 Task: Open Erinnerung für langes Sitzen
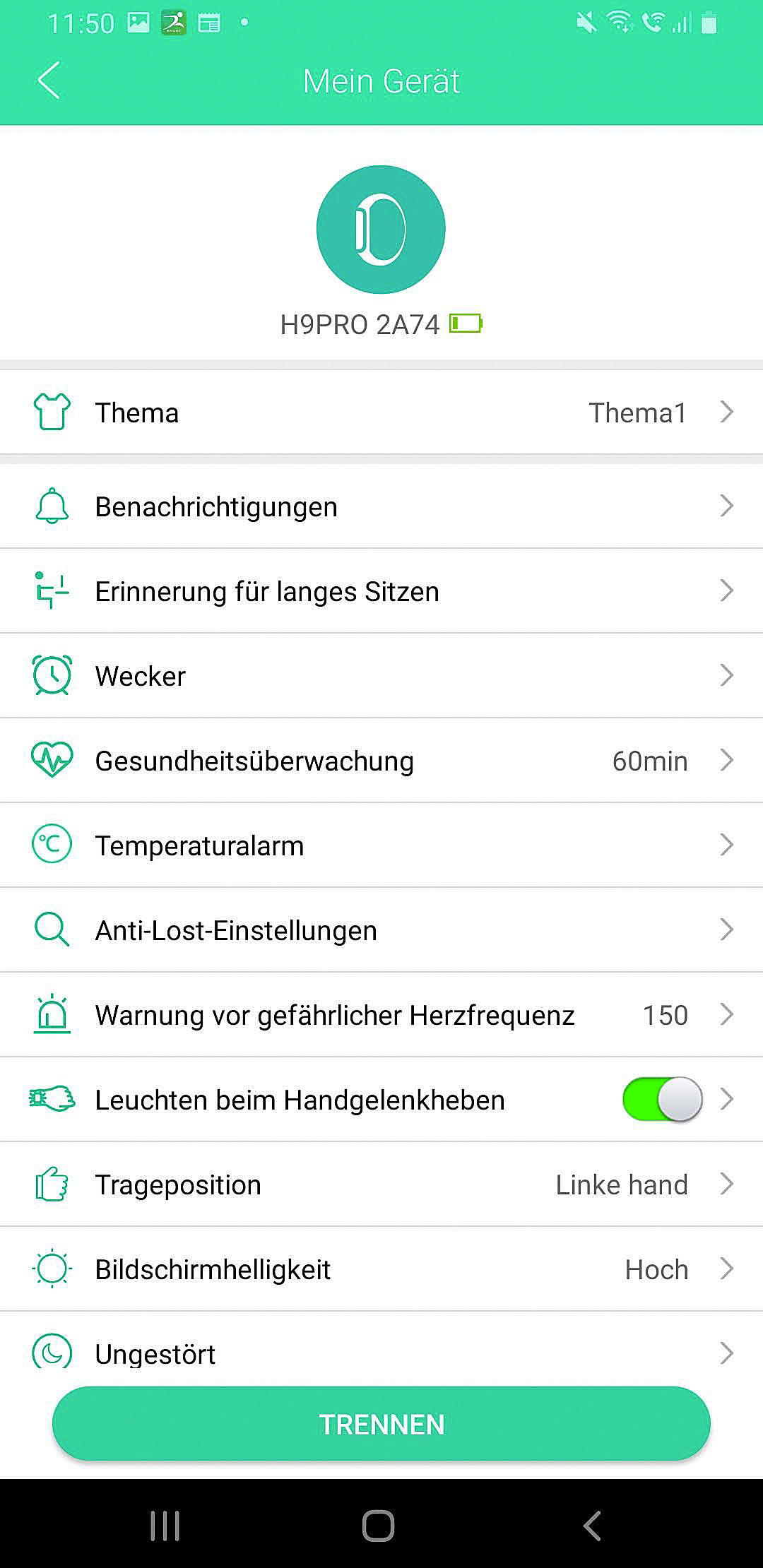pyautogui.click(x=381, y=591)
